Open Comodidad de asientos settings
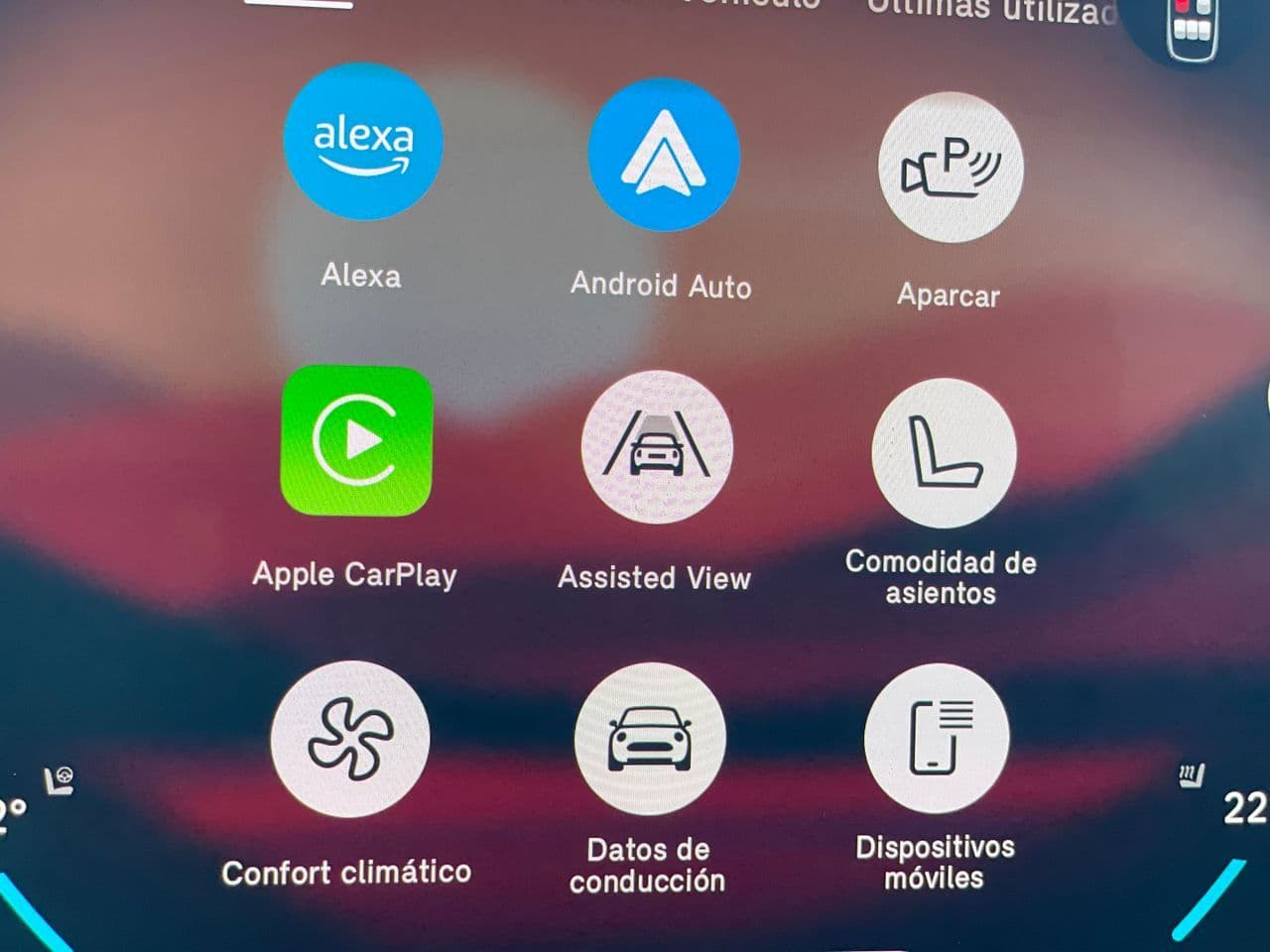 [x=944, y=453]
